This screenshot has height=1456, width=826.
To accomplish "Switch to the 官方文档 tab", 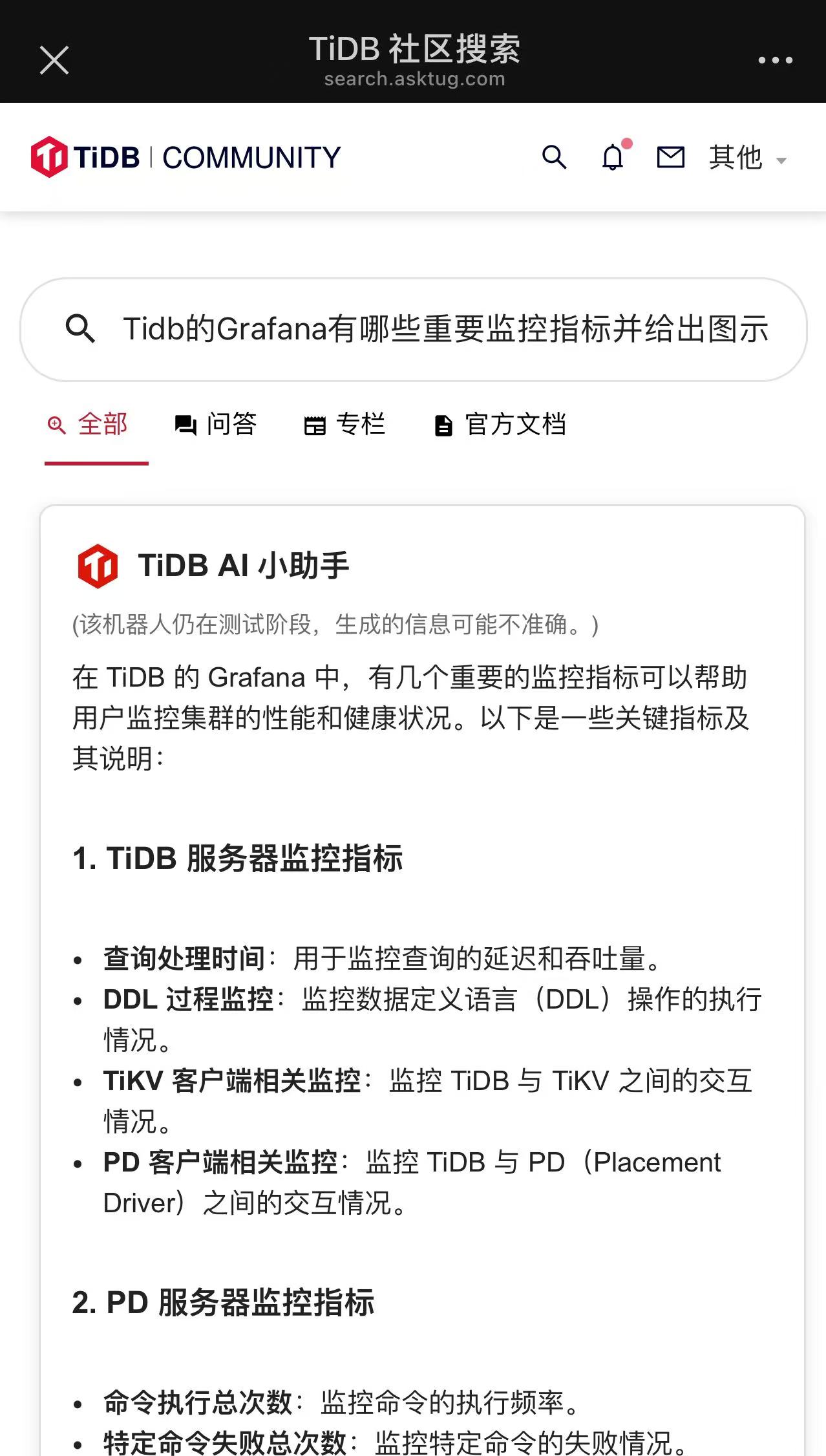I will click(x=500, y=425).
